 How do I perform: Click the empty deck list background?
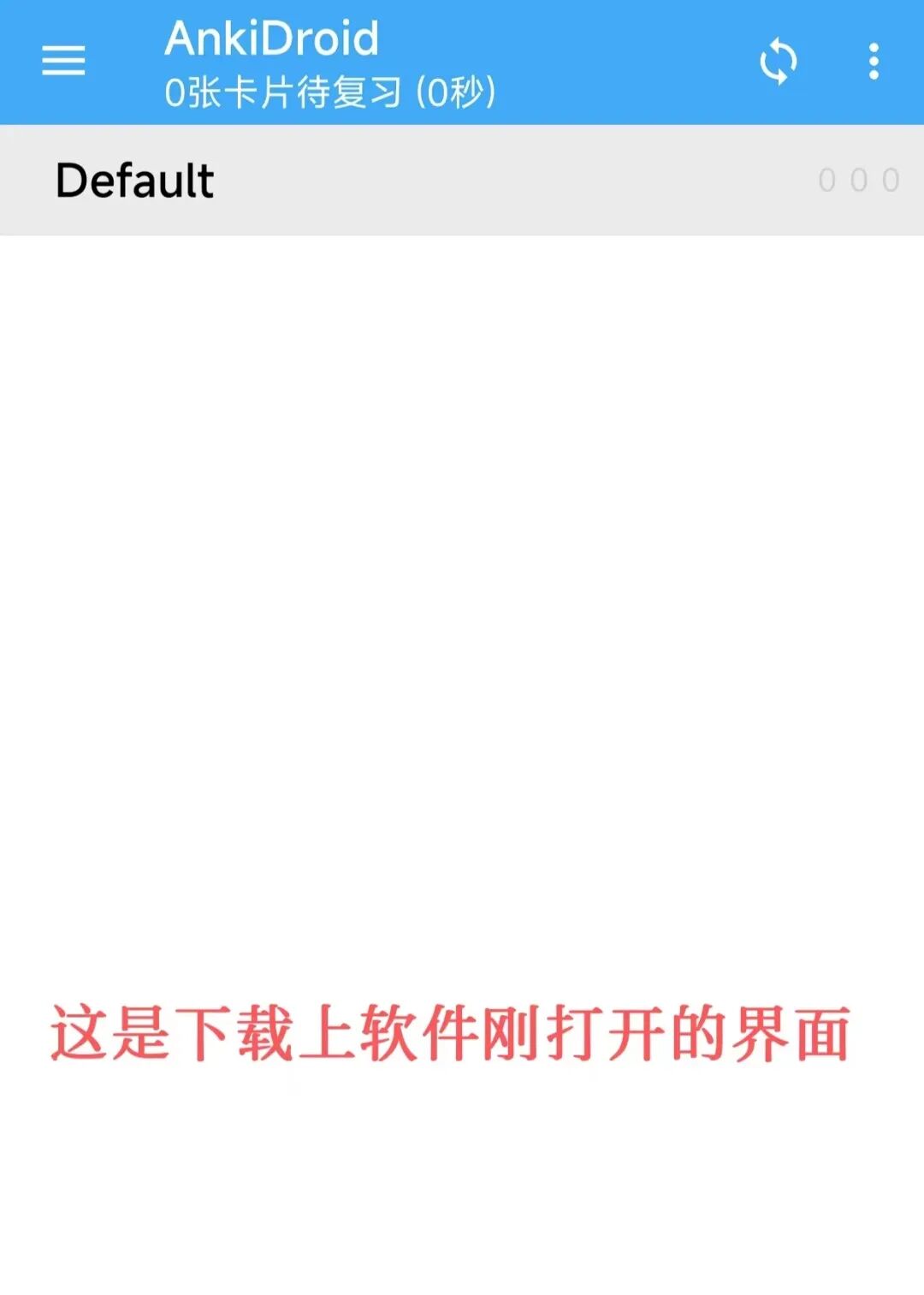point(462,599)
